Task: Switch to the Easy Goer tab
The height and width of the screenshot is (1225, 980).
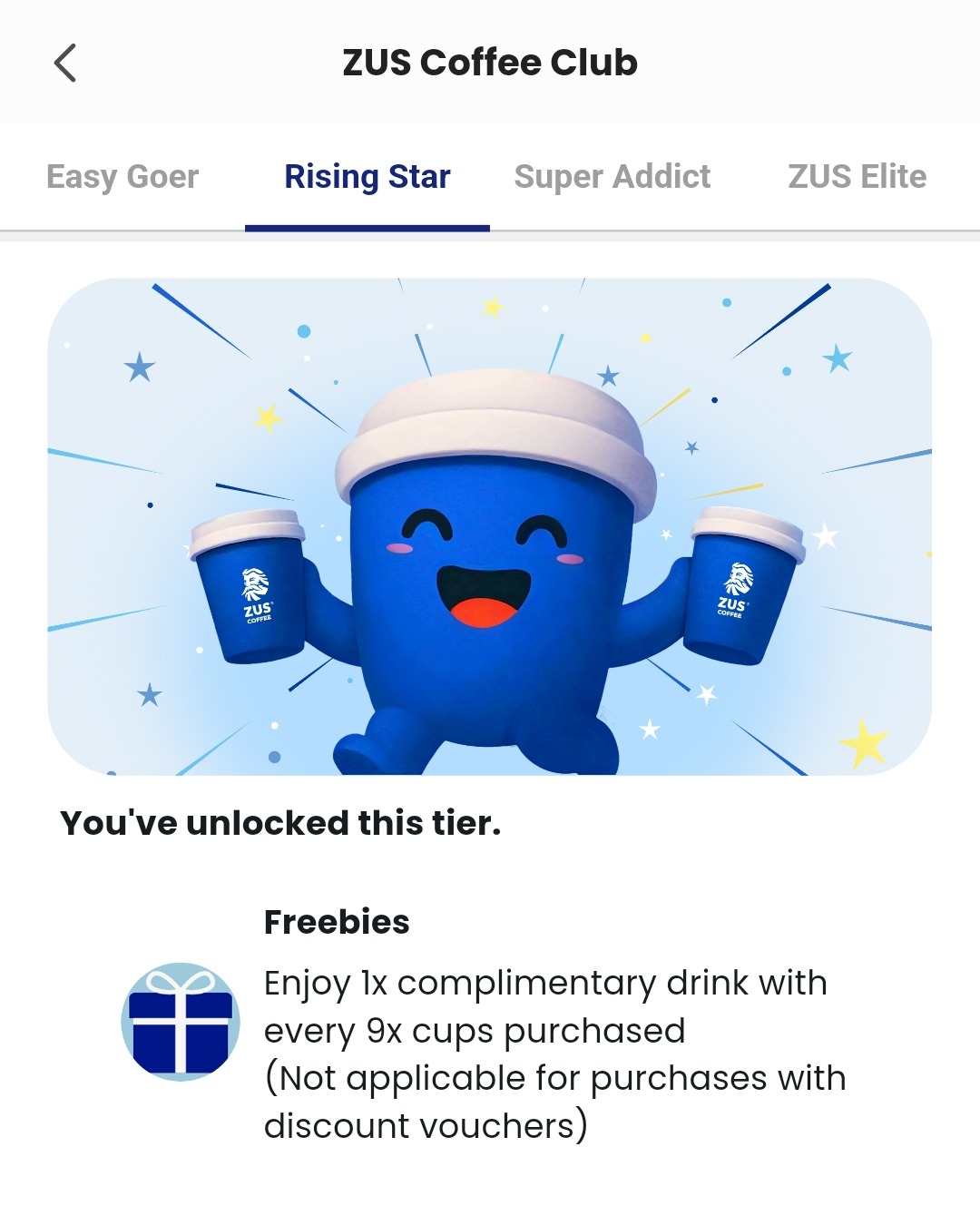Action: [x=122, y=177]
